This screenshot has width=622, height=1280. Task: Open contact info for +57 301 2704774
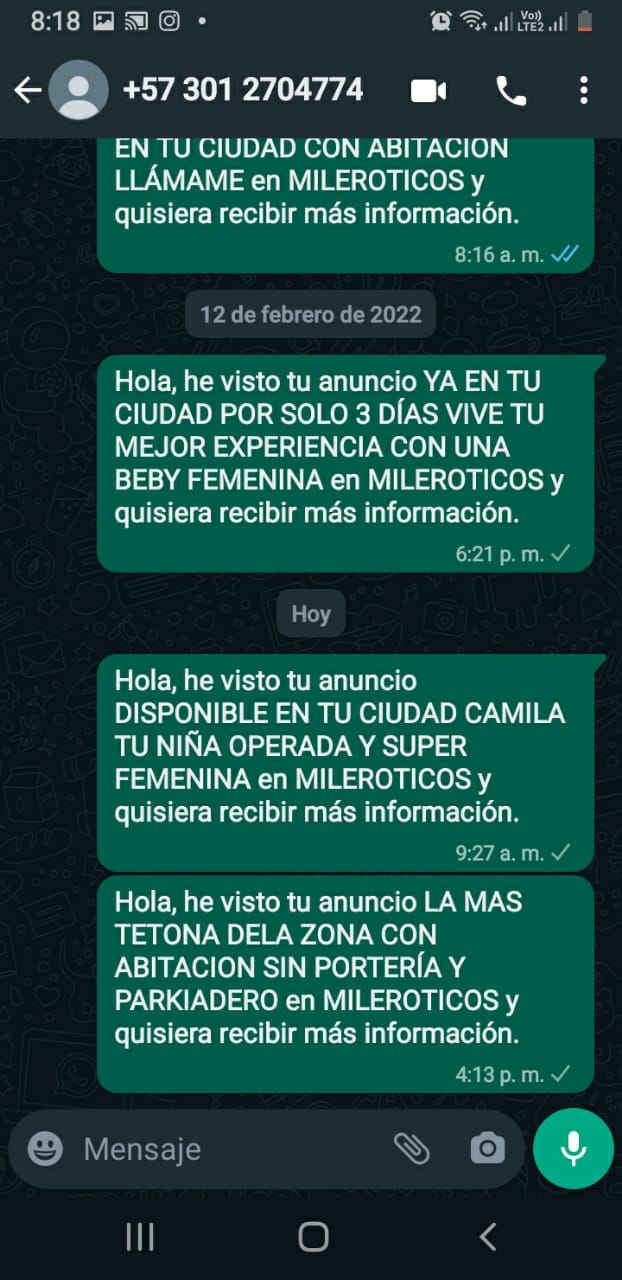click(x=242, y=91)
